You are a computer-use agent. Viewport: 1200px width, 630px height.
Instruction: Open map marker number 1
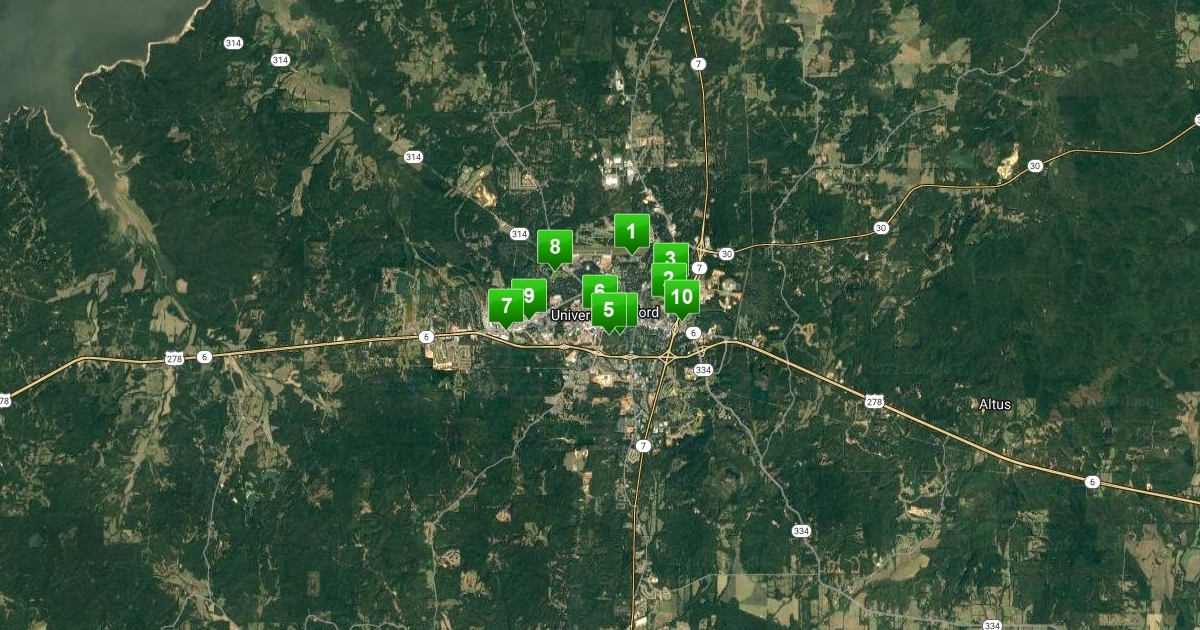[x=631, y=232]
